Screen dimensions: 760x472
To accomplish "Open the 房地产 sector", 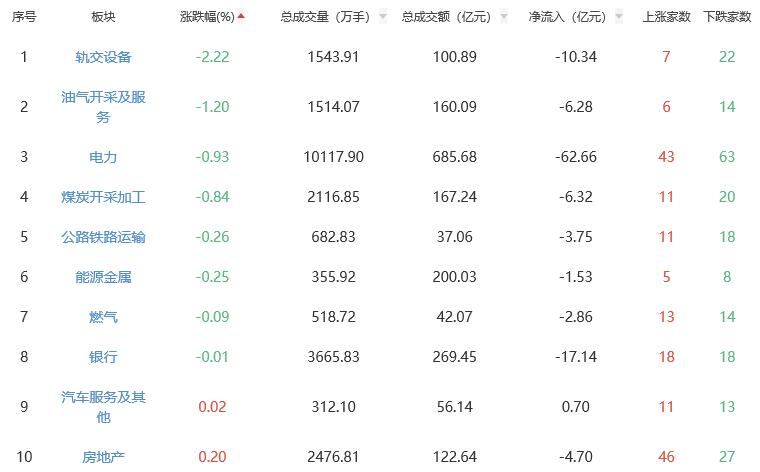I will [103, 457].
